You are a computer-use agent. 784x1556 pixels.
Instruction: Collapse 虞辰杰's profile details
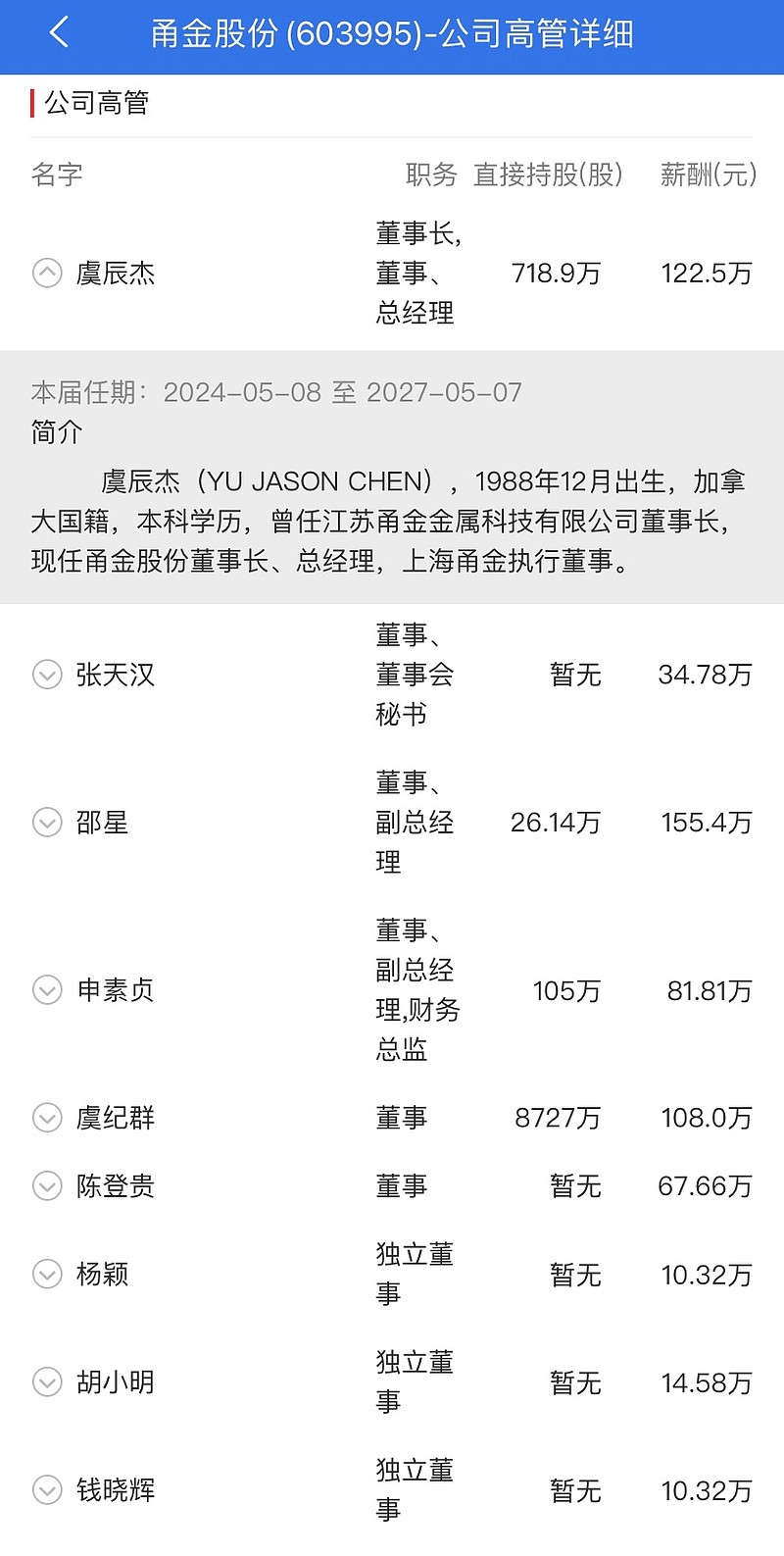47,273
